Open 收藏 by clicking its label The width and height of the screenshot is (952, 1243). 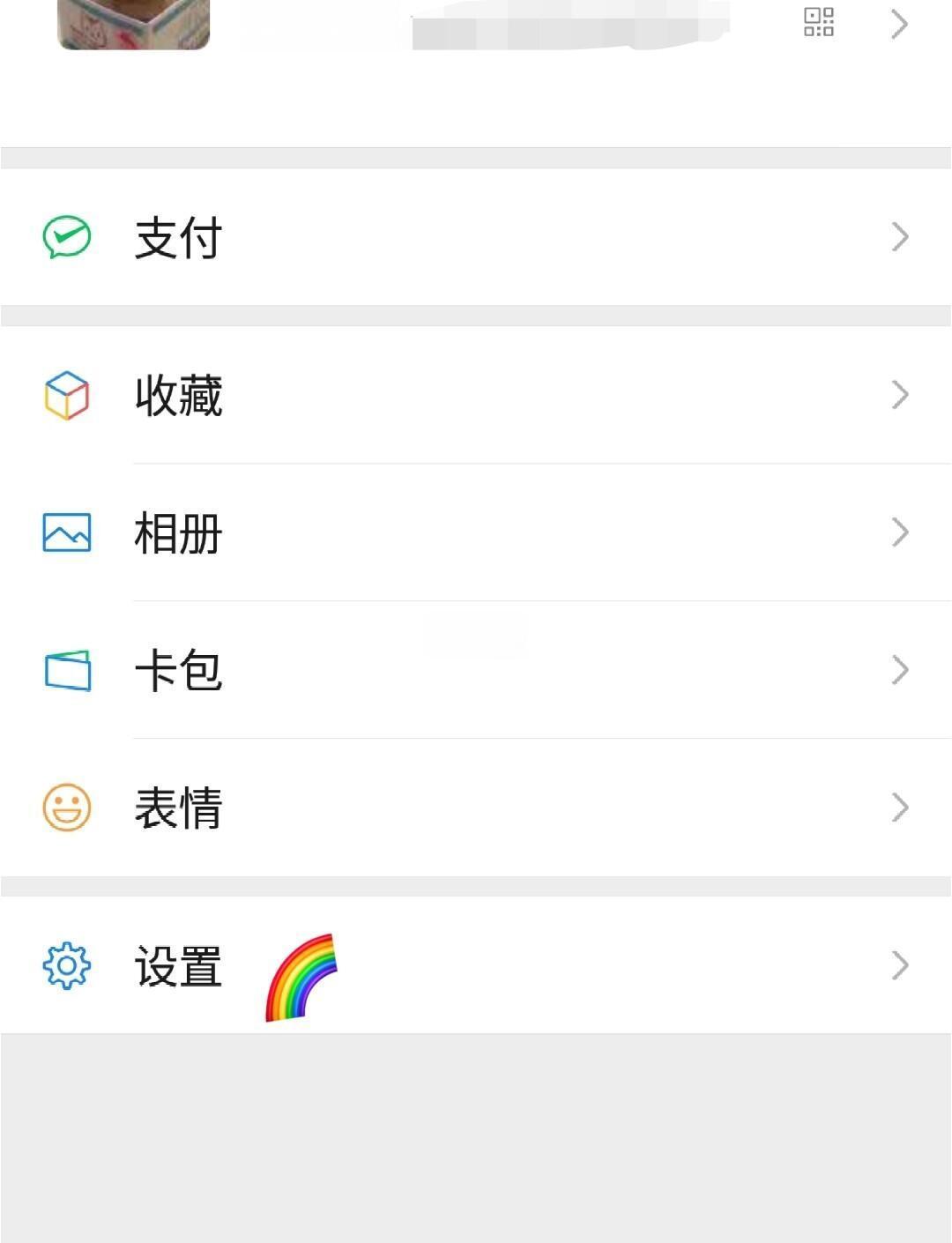tap(178, 395)
